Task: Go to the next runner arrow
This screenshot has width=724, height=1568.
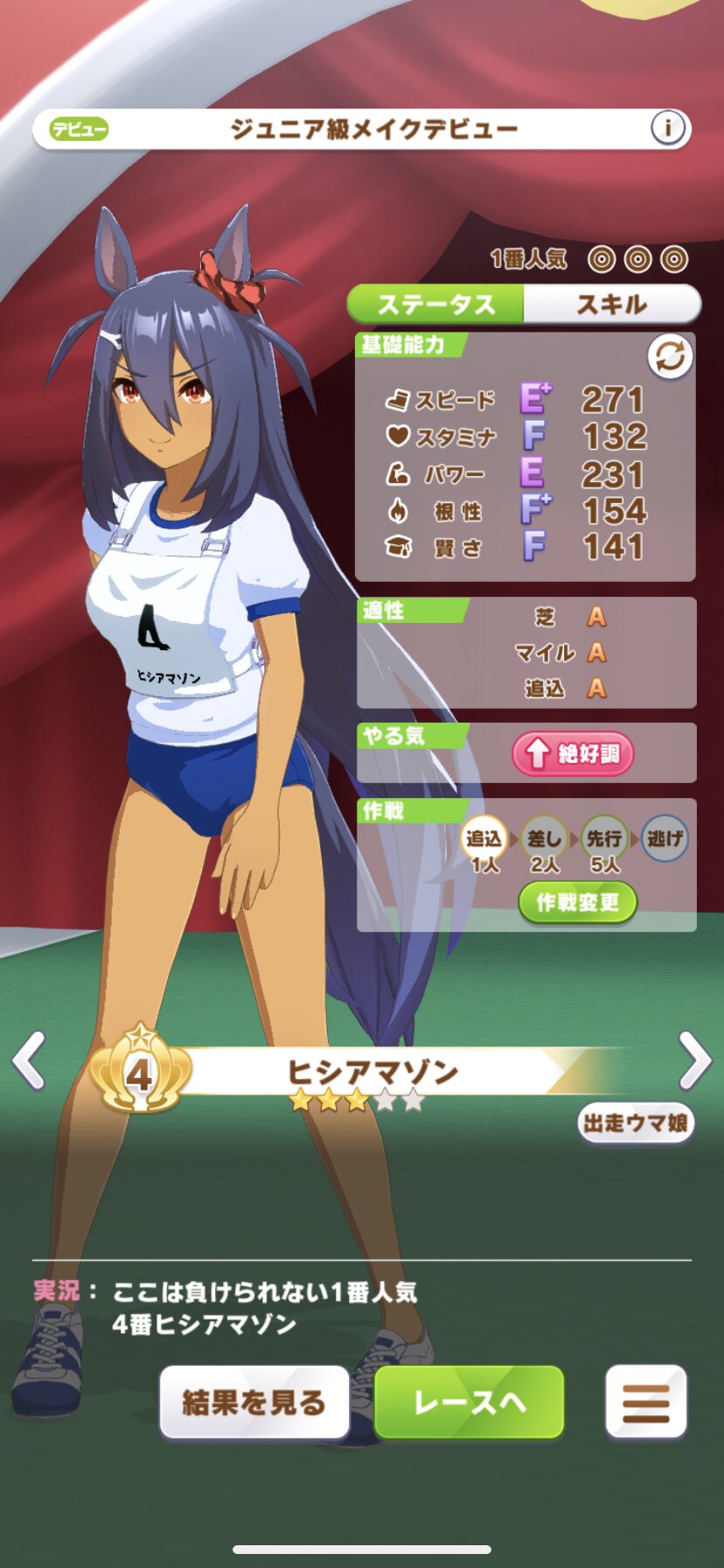Action: click(x=694, y=1060)
